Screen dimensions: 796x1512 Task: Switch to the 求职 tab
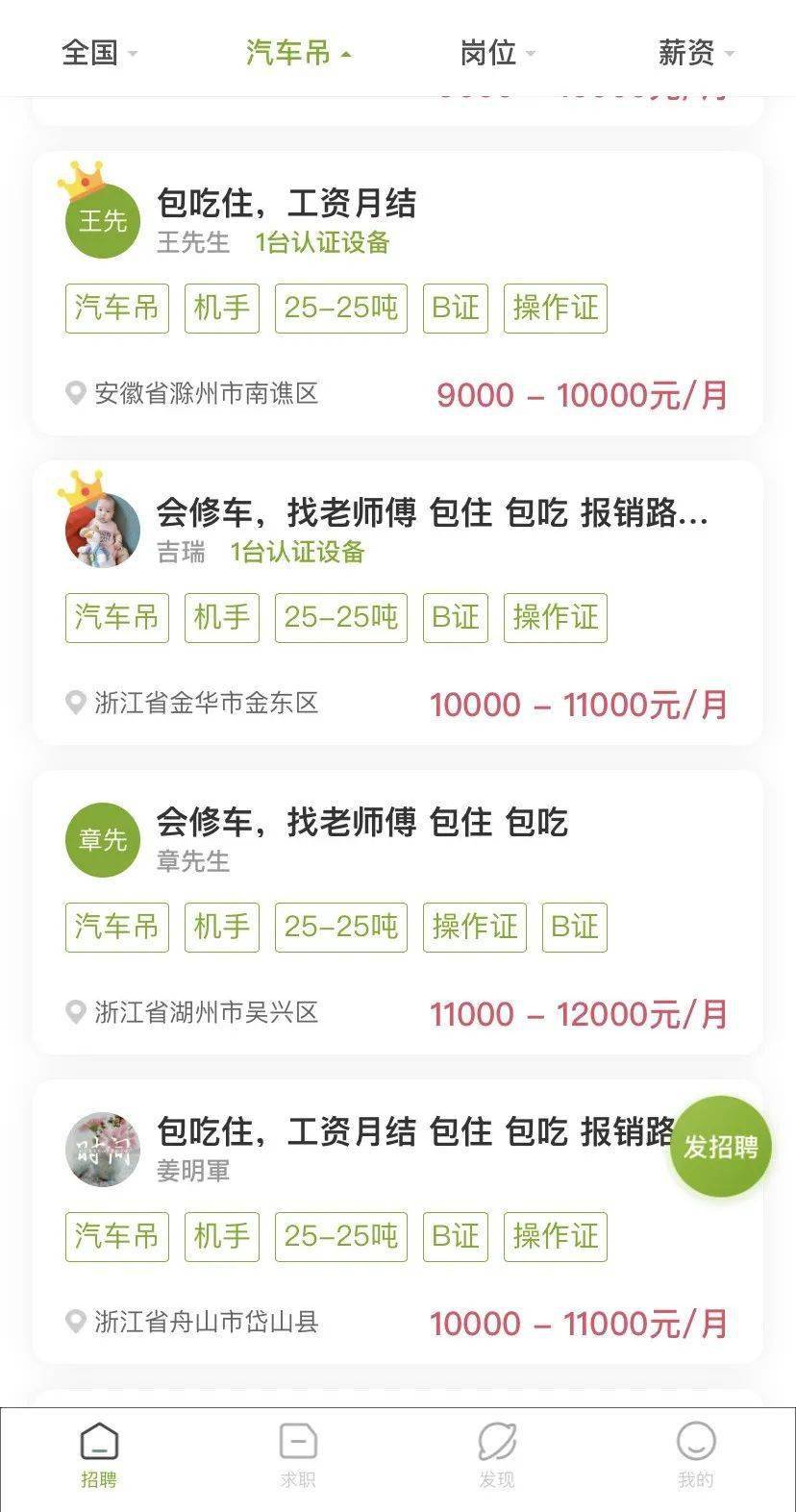coord(298,1455)
